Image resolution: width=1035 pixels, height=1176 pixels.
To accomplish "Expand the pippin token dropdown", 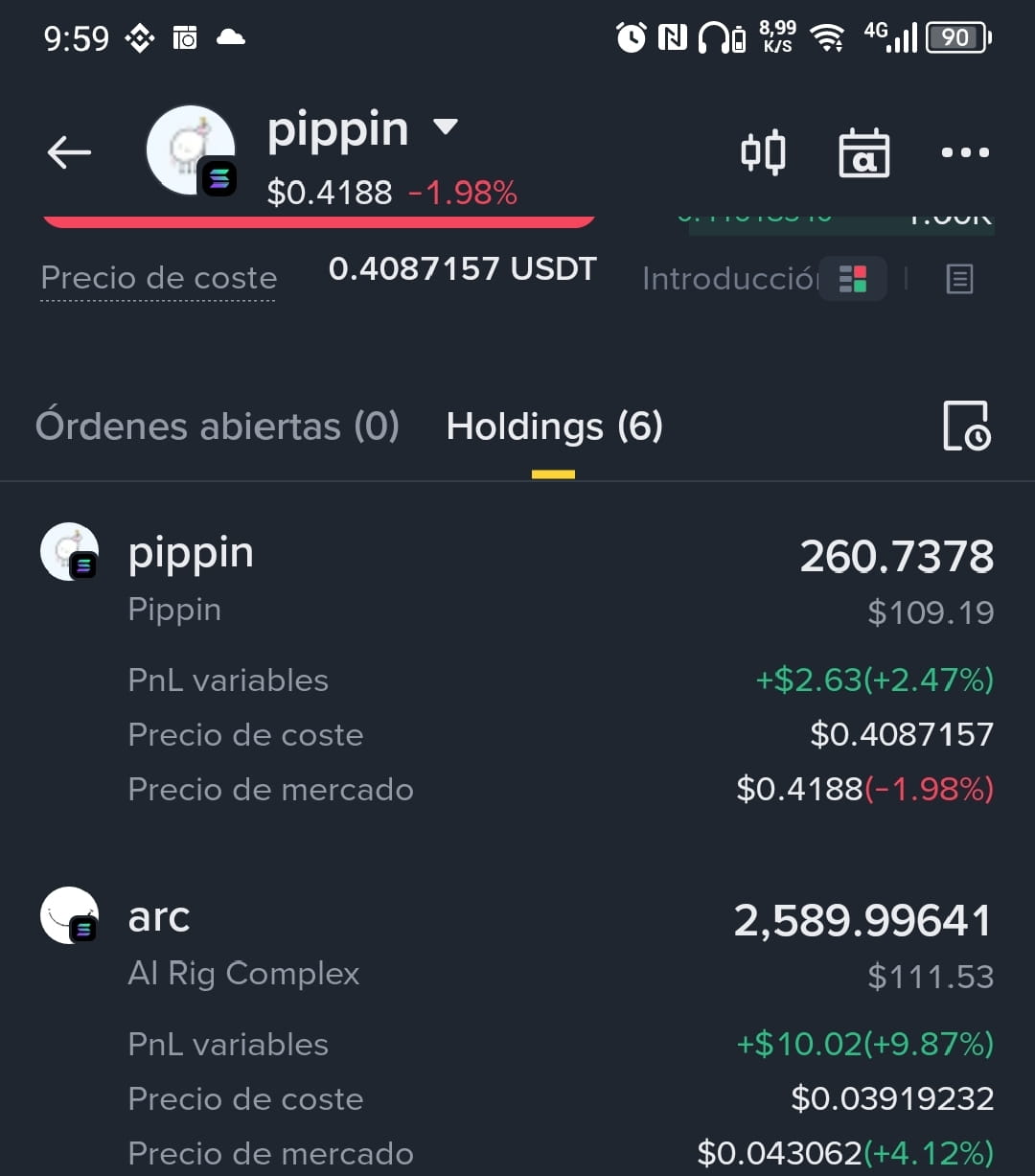I will tap(446, 127).
